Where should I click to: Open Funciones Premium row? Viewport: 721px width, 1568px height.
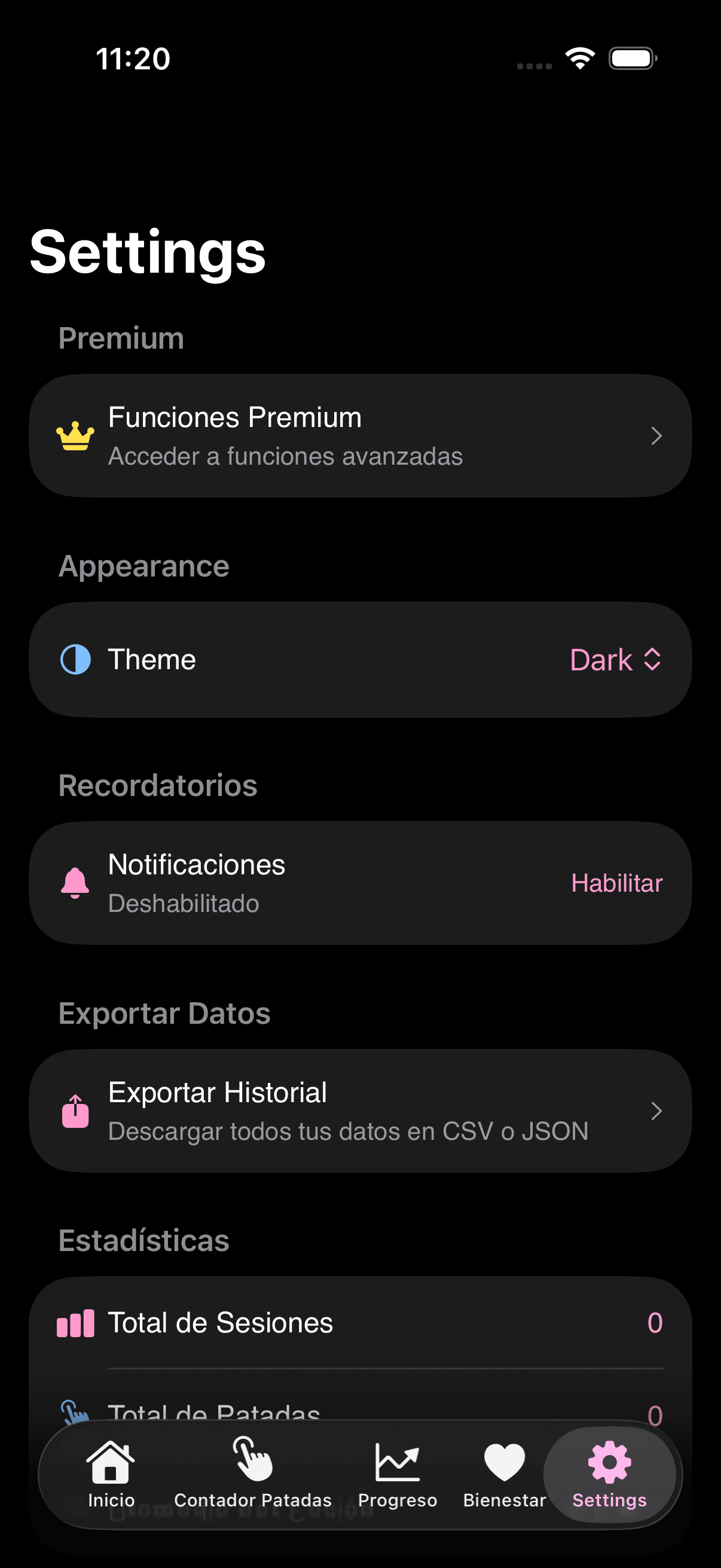(359, 436)
